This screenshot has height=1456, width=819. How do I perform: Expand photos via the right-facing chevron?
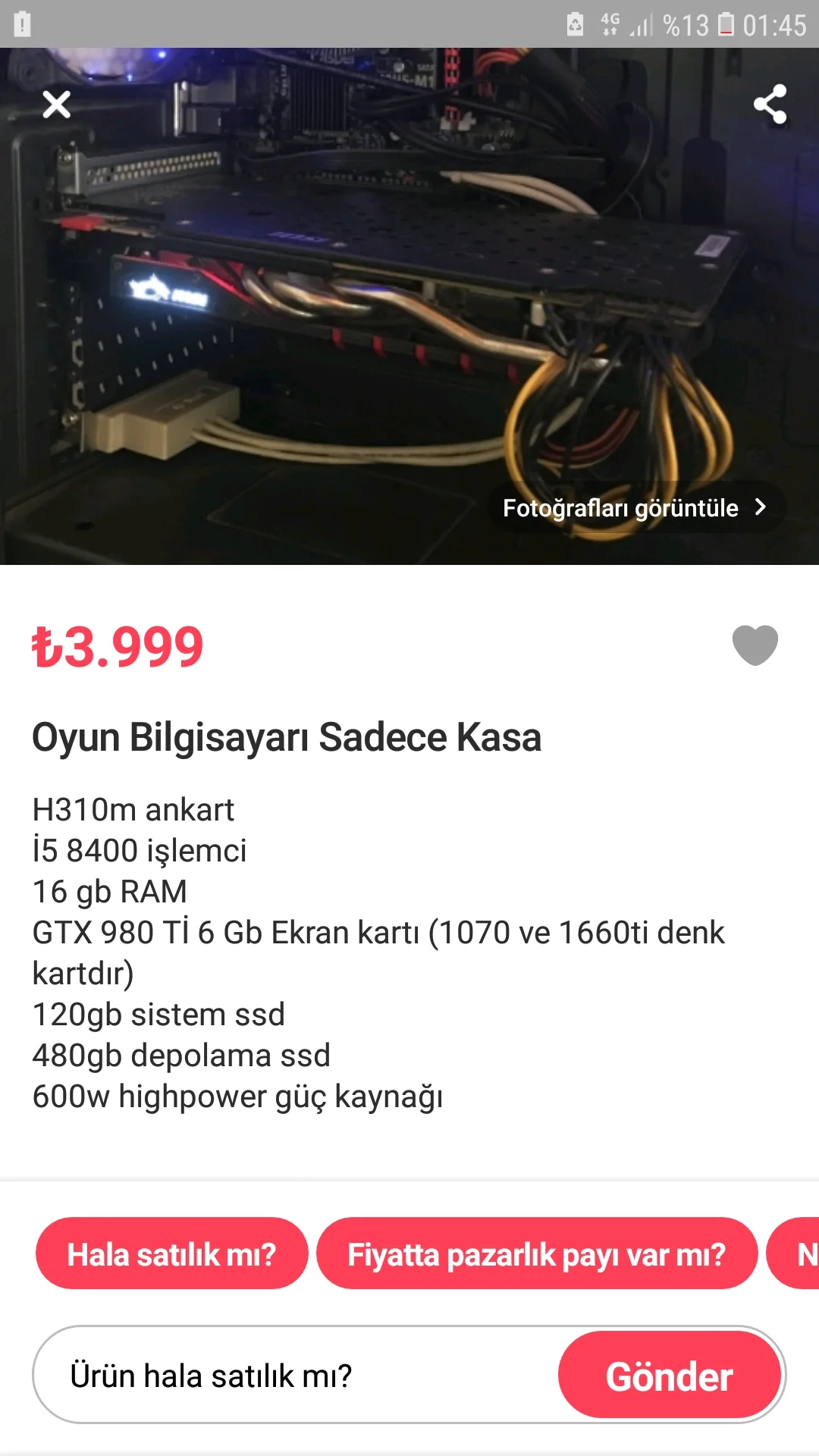761,507
